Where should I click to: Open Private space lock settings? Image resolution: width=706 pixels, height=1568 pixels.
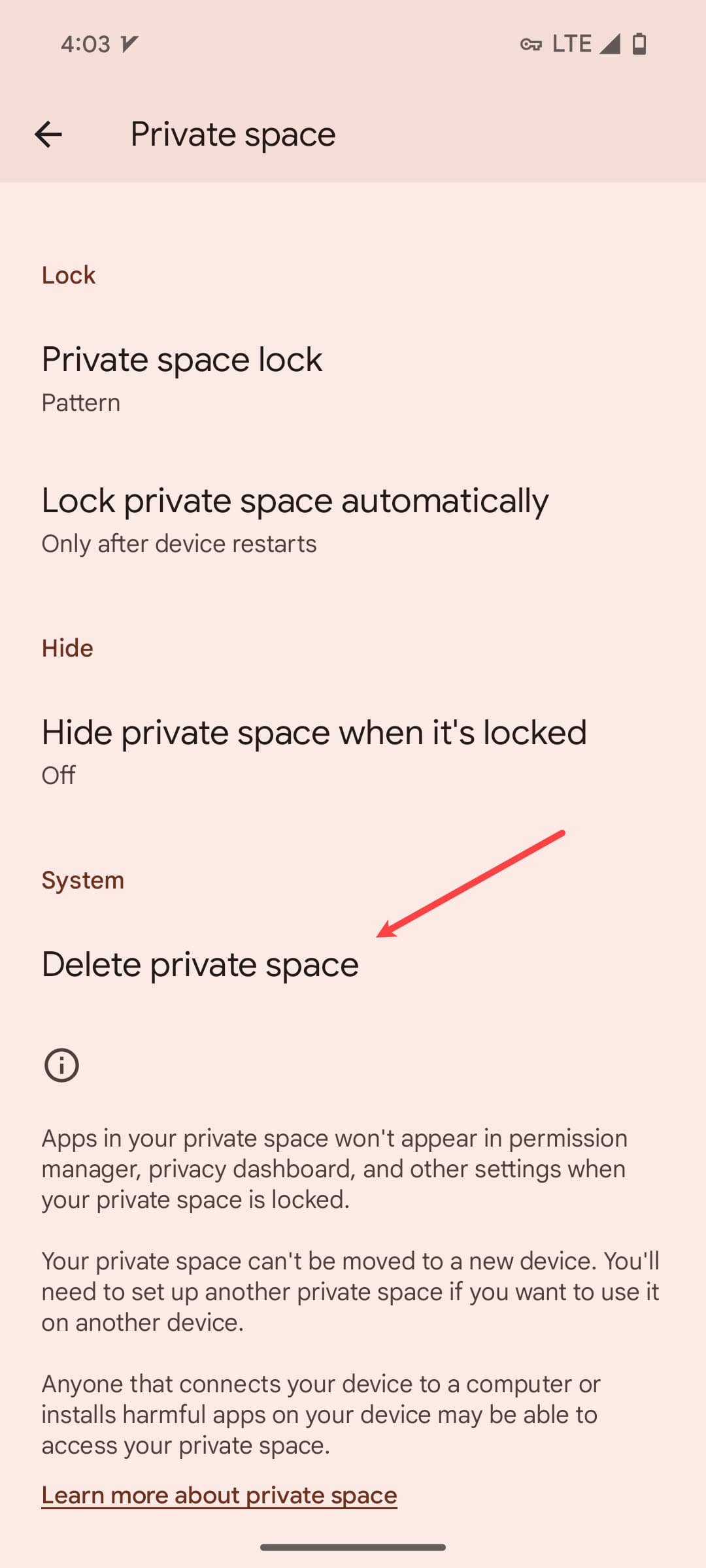tap(182, 378)
